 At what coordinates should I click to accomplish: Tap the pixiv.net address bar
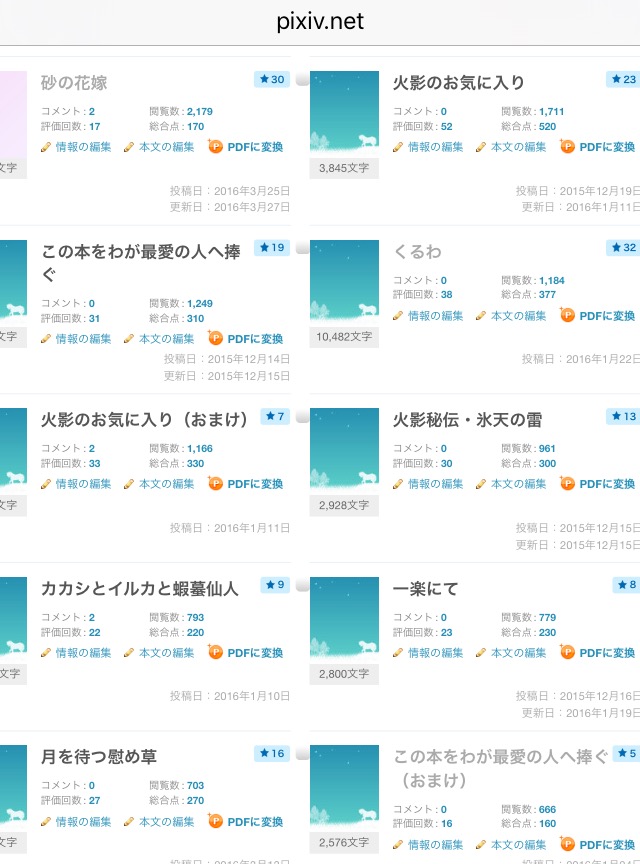(320, 21)
